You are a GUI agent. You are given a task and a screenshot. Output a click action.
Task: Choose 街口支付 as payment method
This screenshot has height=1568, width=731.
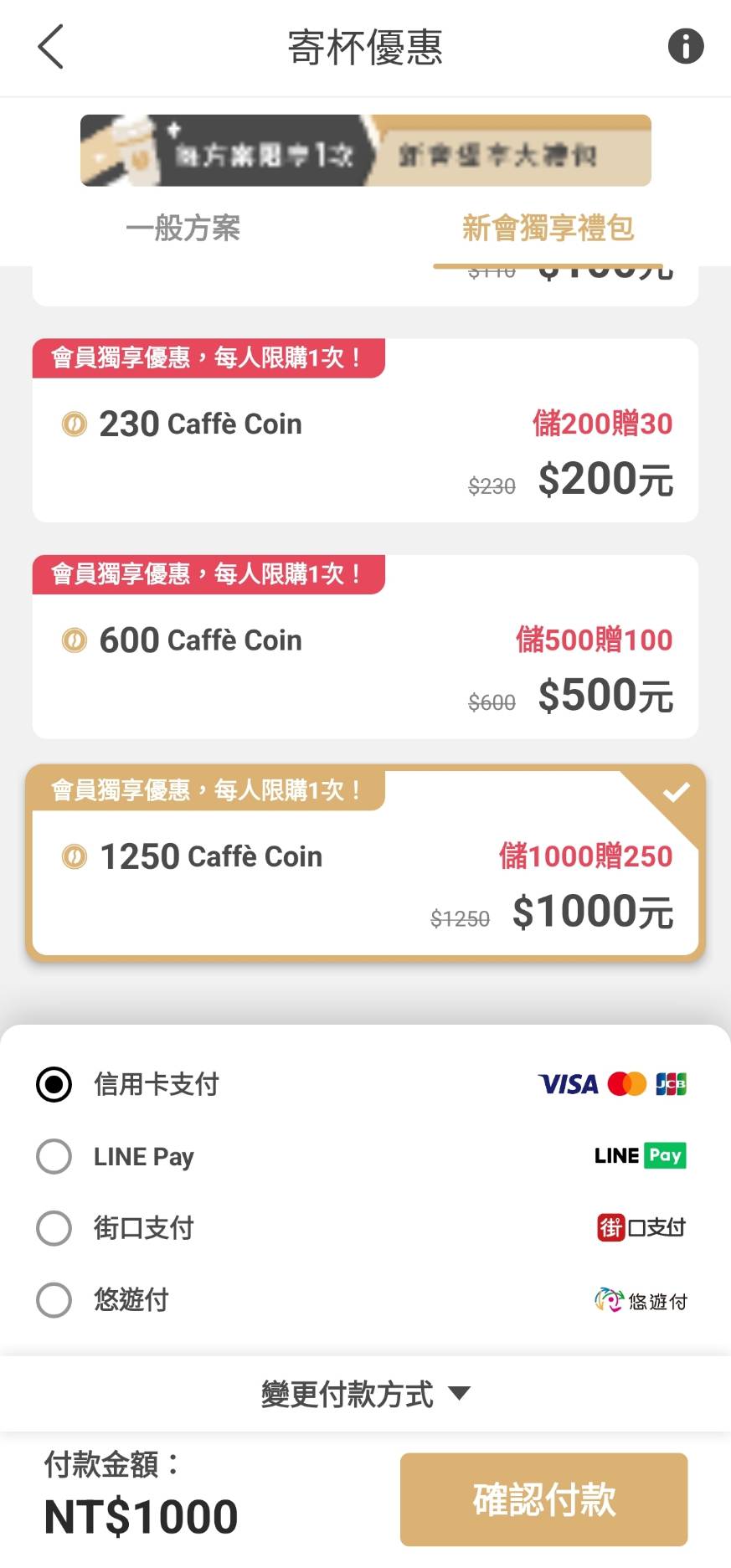click(54, 1228)
